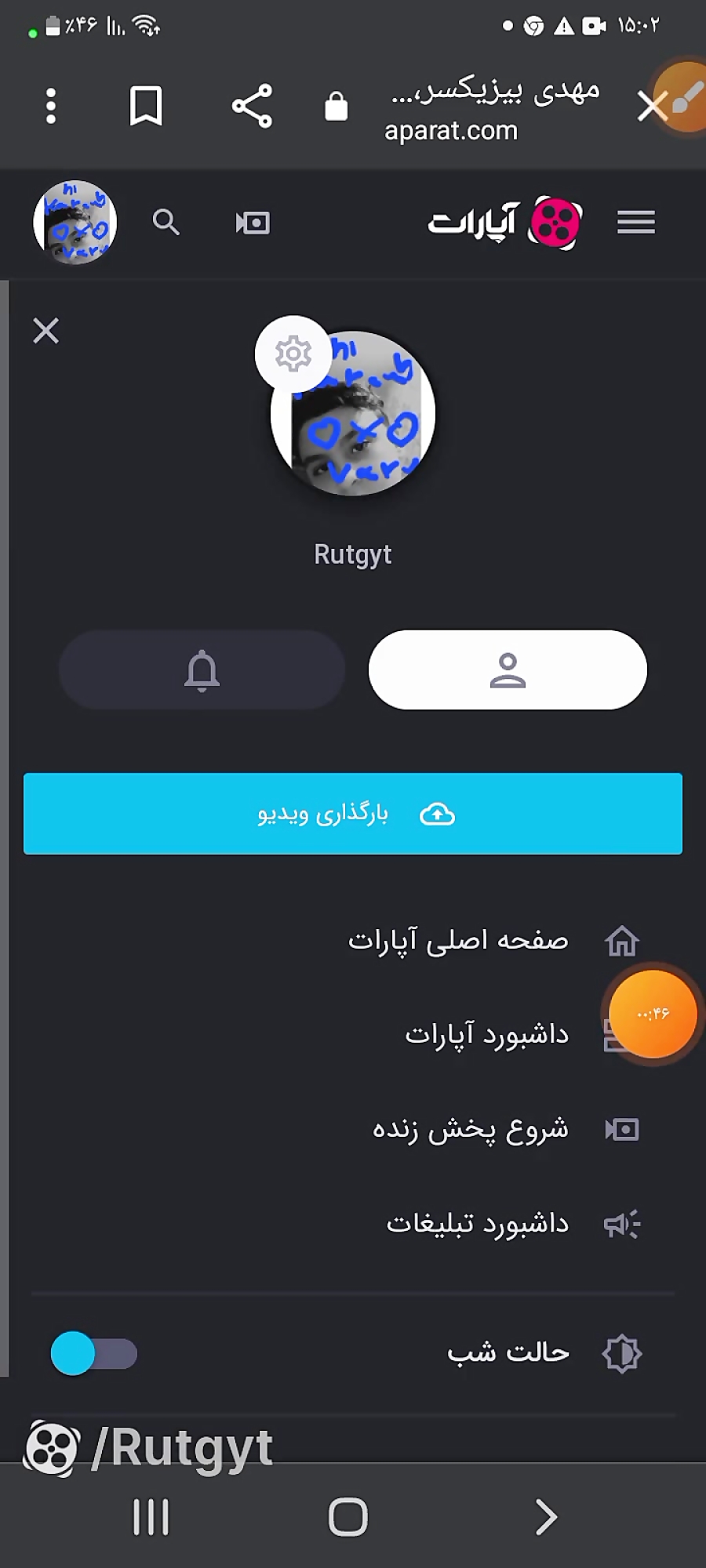The image size is (706, 1568).
Task: Share the current page link
Action: 252,106
